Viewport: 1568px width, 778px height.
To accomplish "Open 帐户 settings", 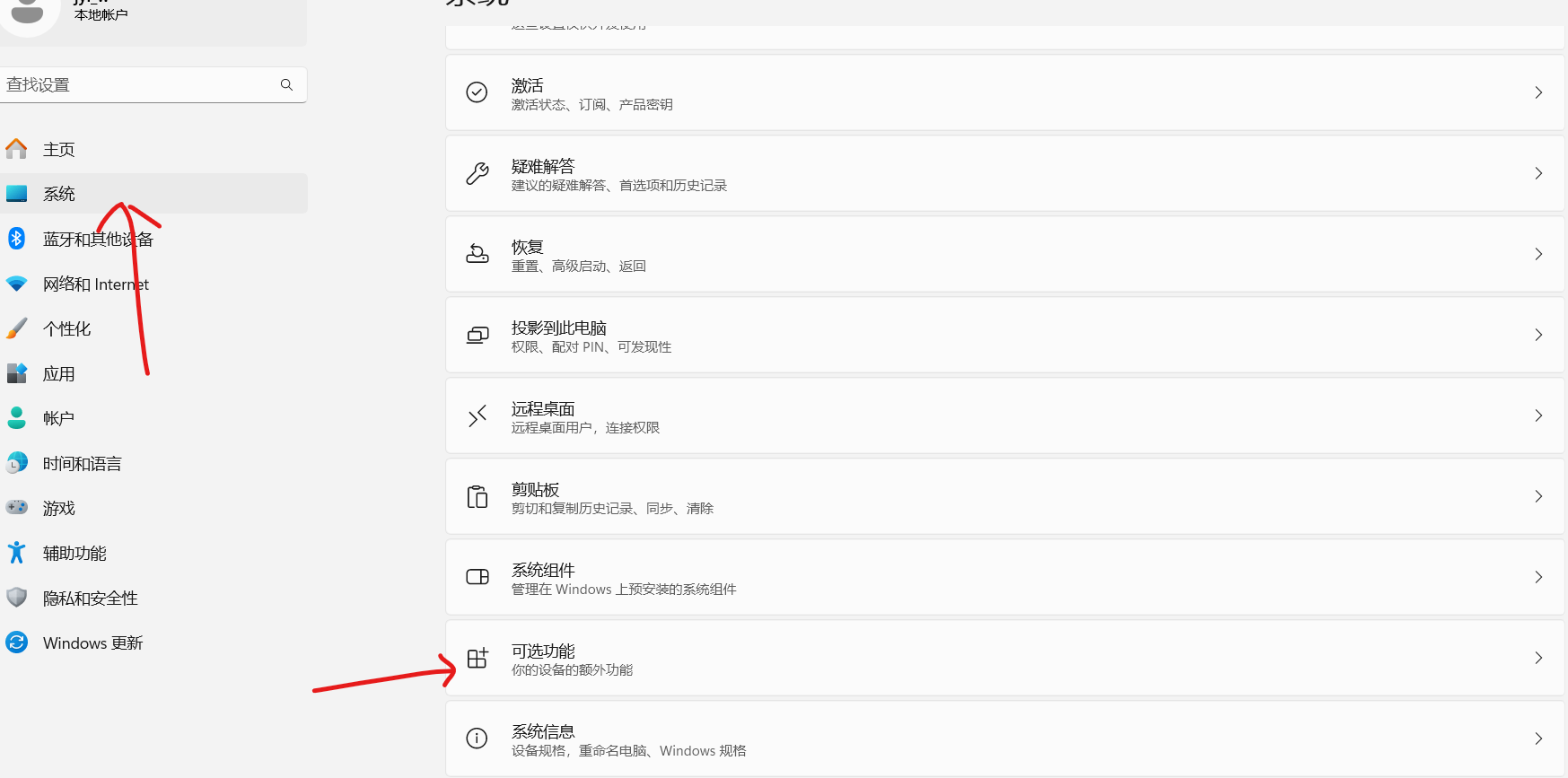I will click(59, 418).
